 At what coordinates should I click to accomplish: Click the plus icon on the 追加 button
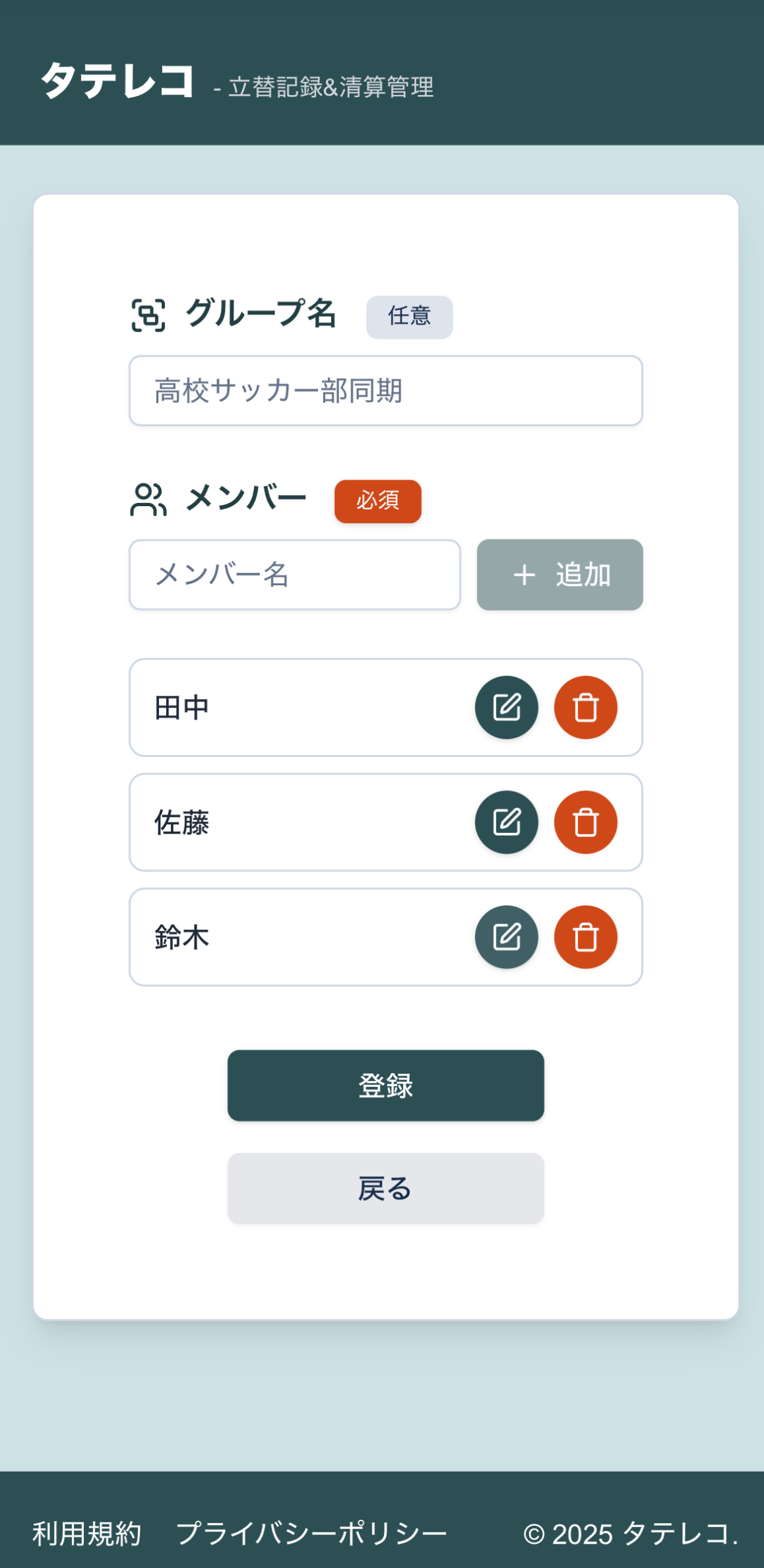(524, 575)
